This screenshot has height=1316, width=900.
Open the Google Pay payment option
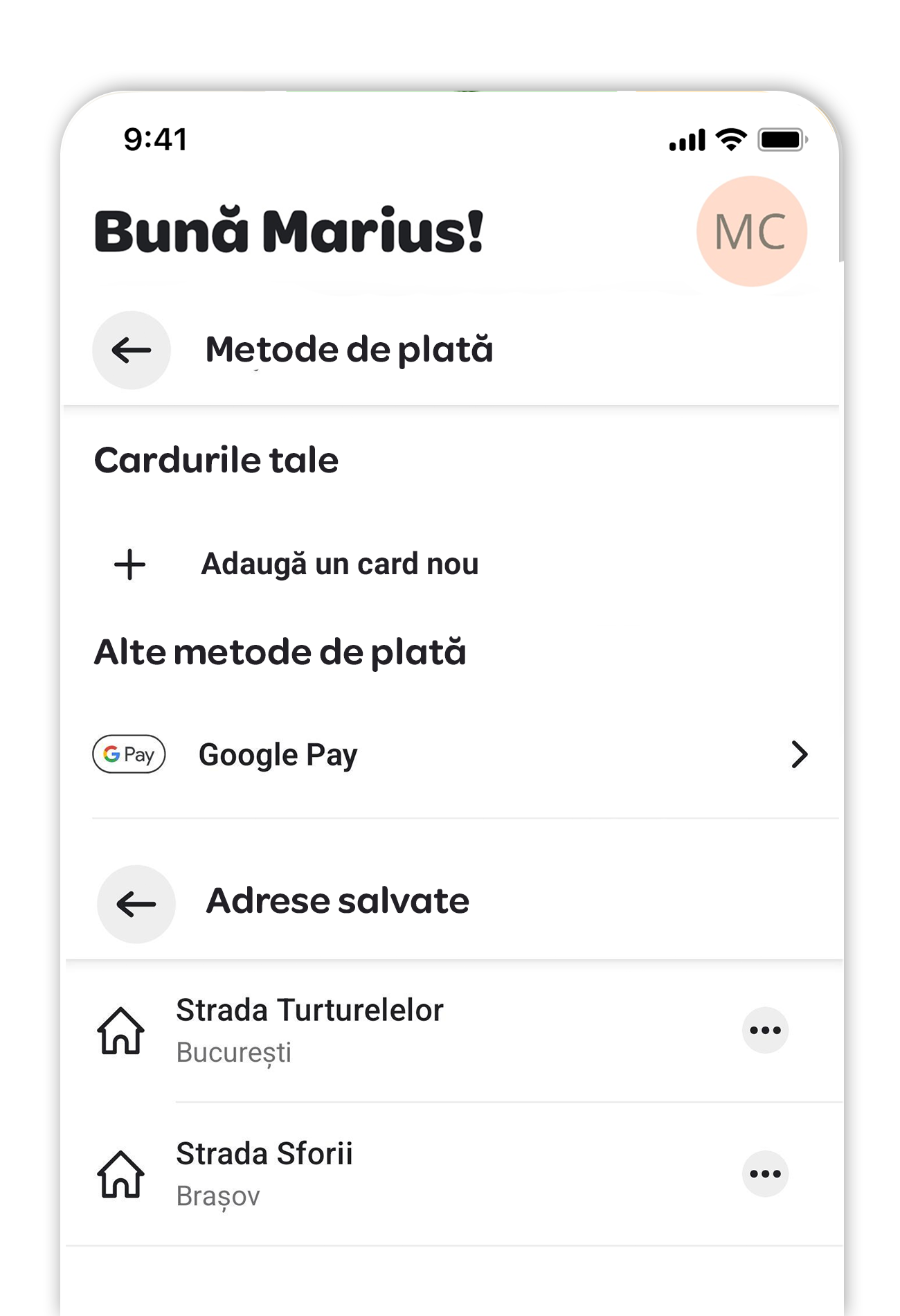(x=278, y=755)
